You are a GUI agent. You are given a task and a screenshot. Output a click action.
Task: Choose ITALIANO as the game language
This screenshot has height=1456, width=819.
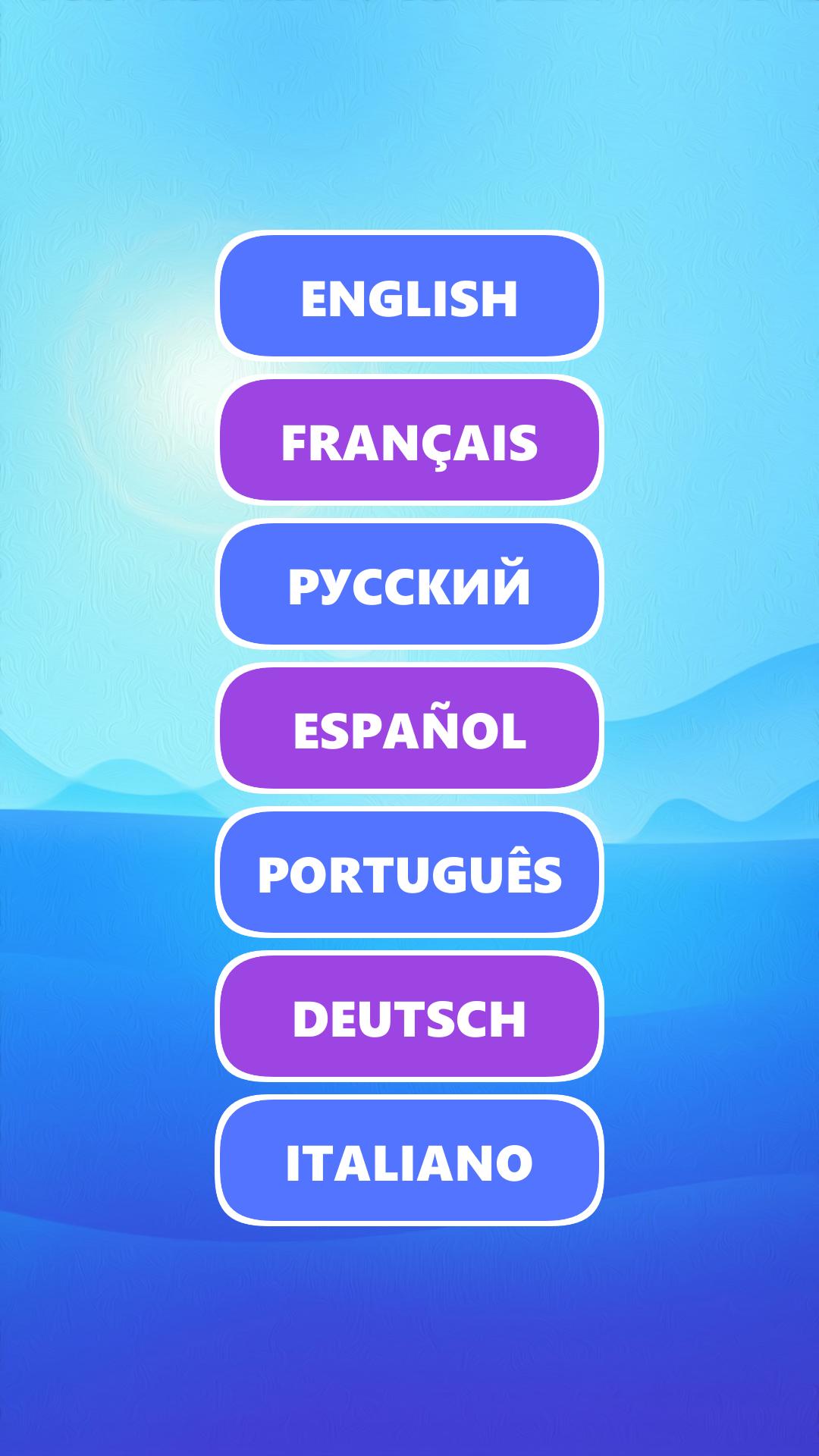[409, 1160]
